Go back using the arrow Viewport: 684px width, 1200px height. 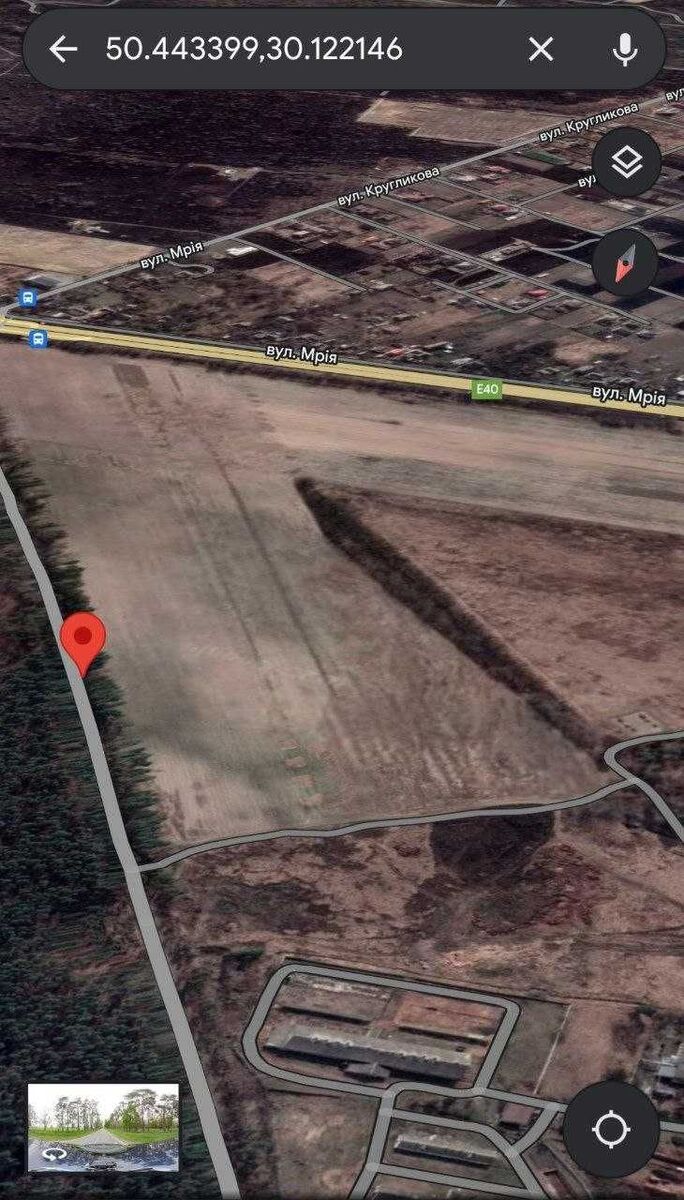[63, 49]
